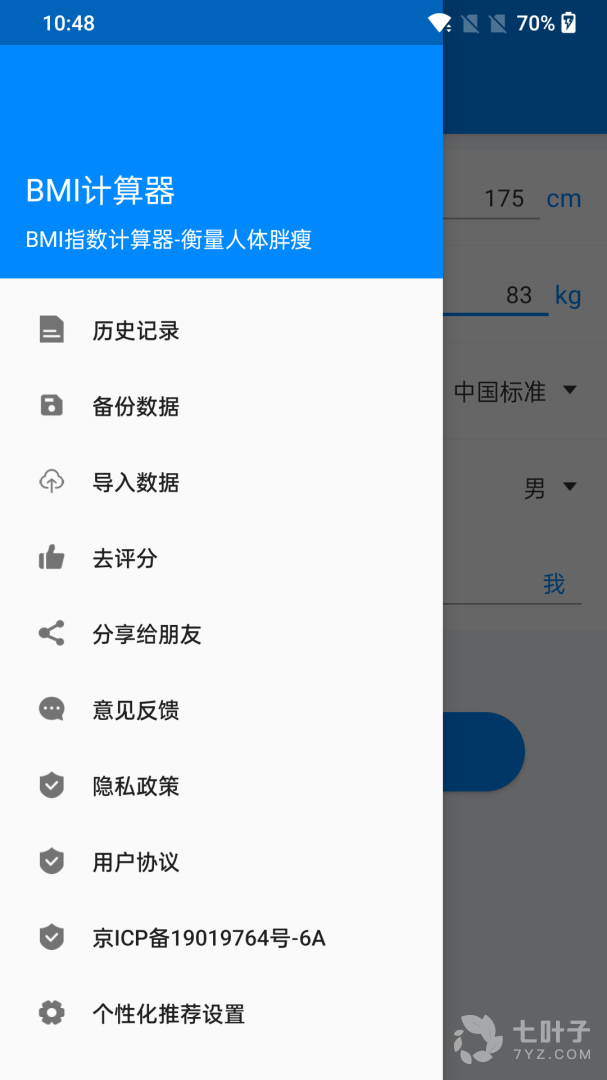Open 意见反馈 feedback page
This screenshot has height=1080, width=607.
136,711
